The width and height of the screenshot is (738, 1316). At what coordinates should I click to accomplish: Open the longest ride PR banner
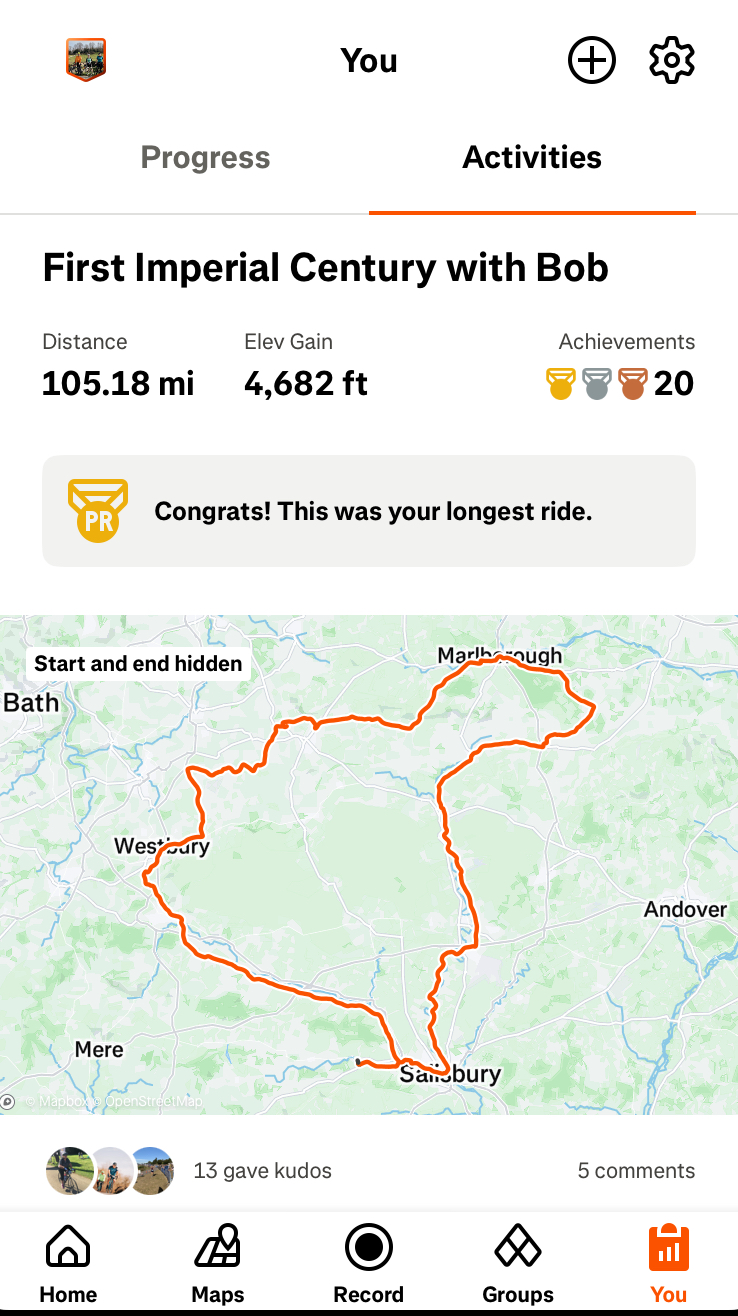tap(368, 512)
